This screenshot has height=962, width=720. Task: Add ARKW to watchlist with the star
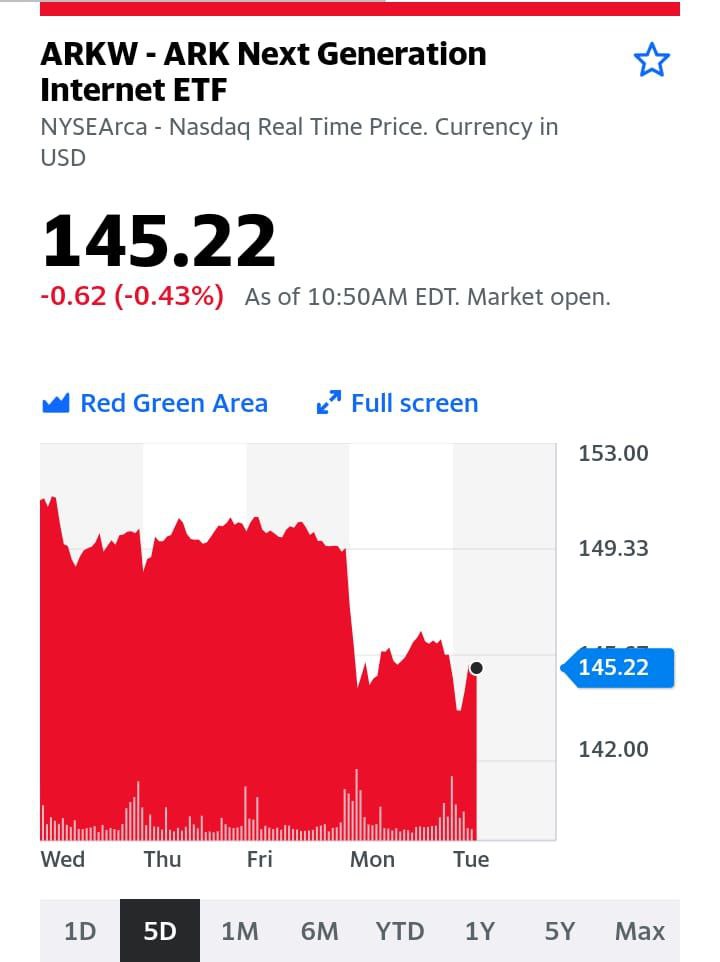pyautogui.click(x=651, y=62)
